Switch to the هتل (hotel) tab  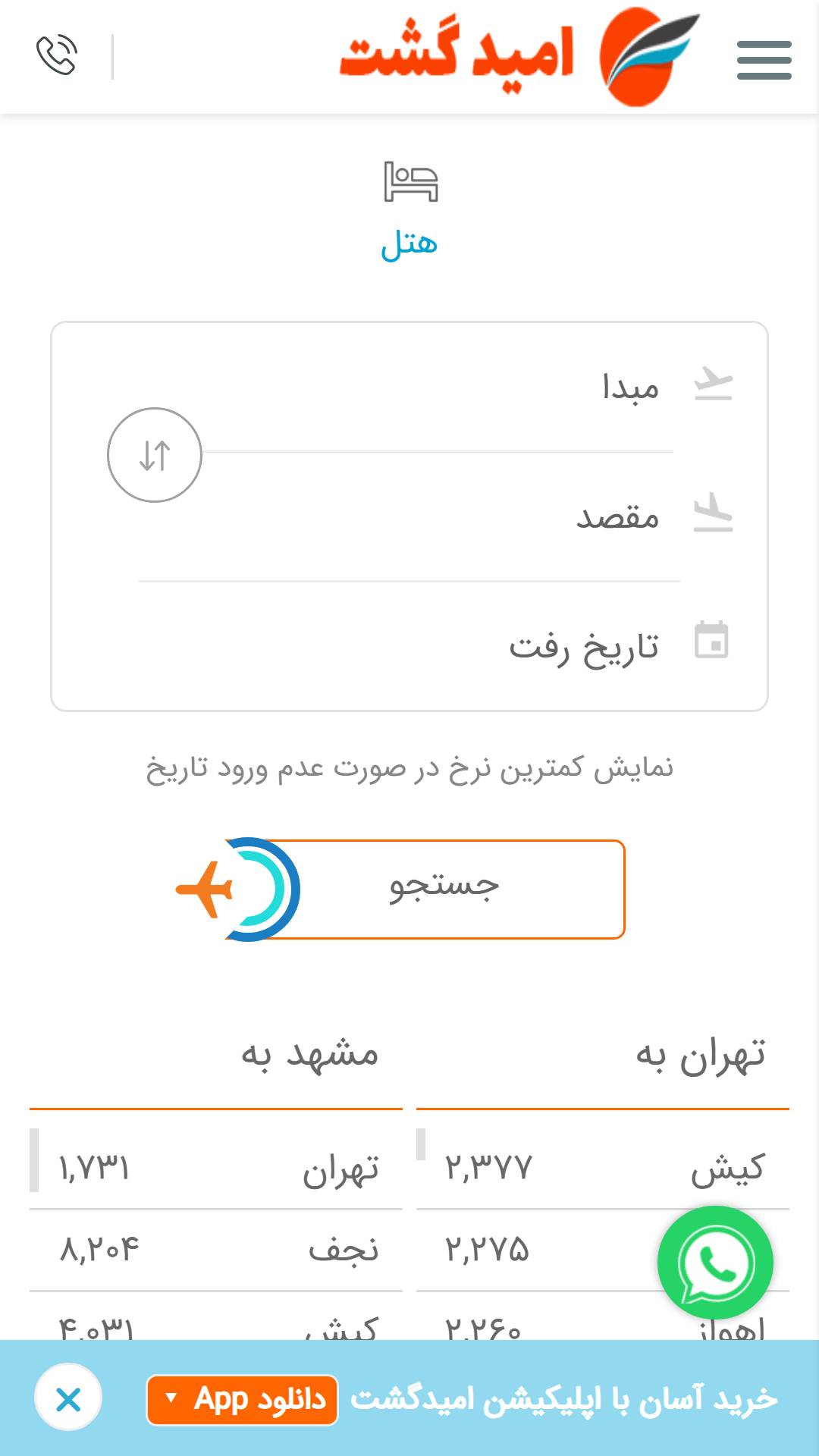tap(409, 212)
